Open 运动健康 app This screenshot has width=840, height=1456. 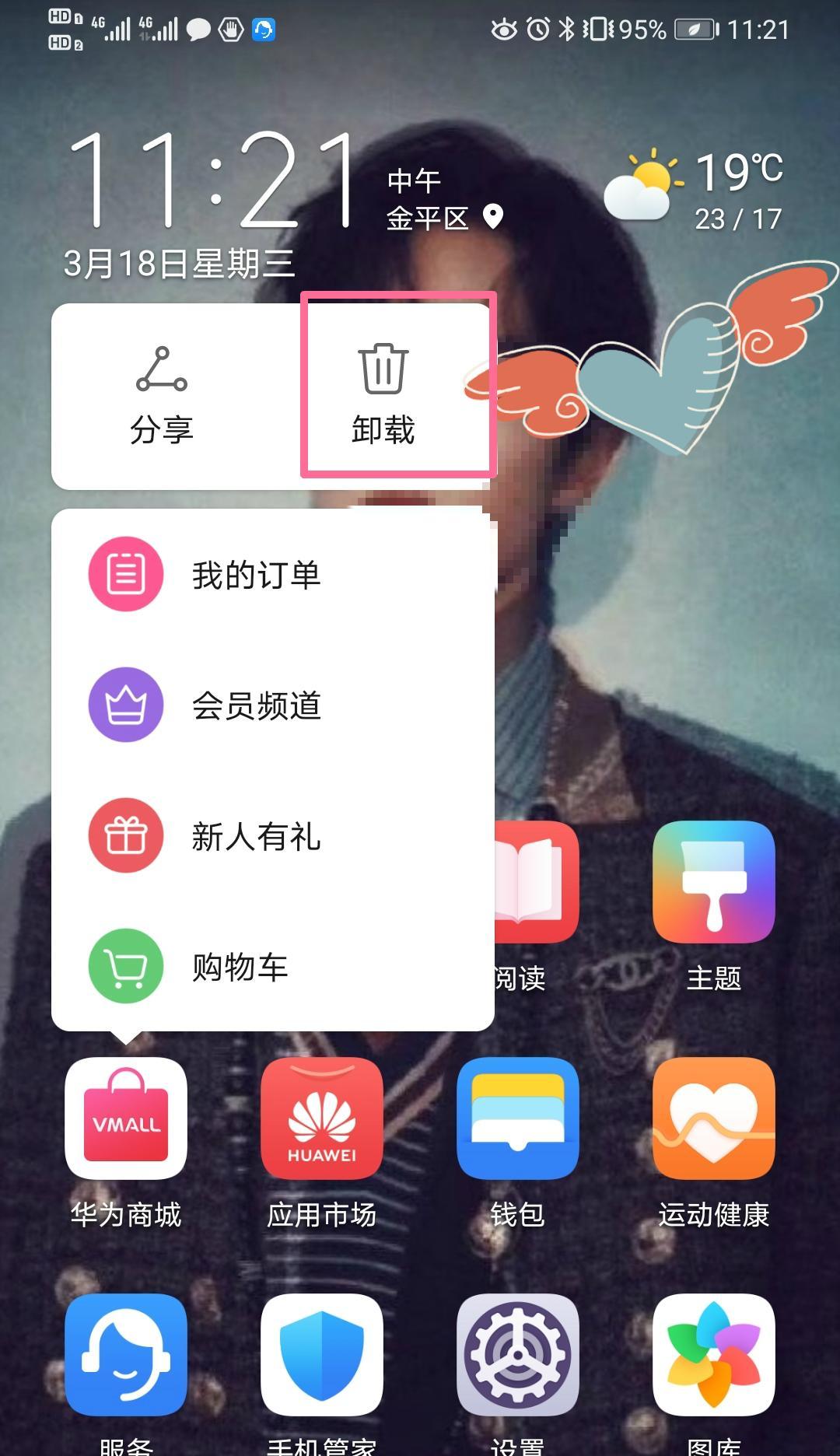click(x=713, y=1118)
